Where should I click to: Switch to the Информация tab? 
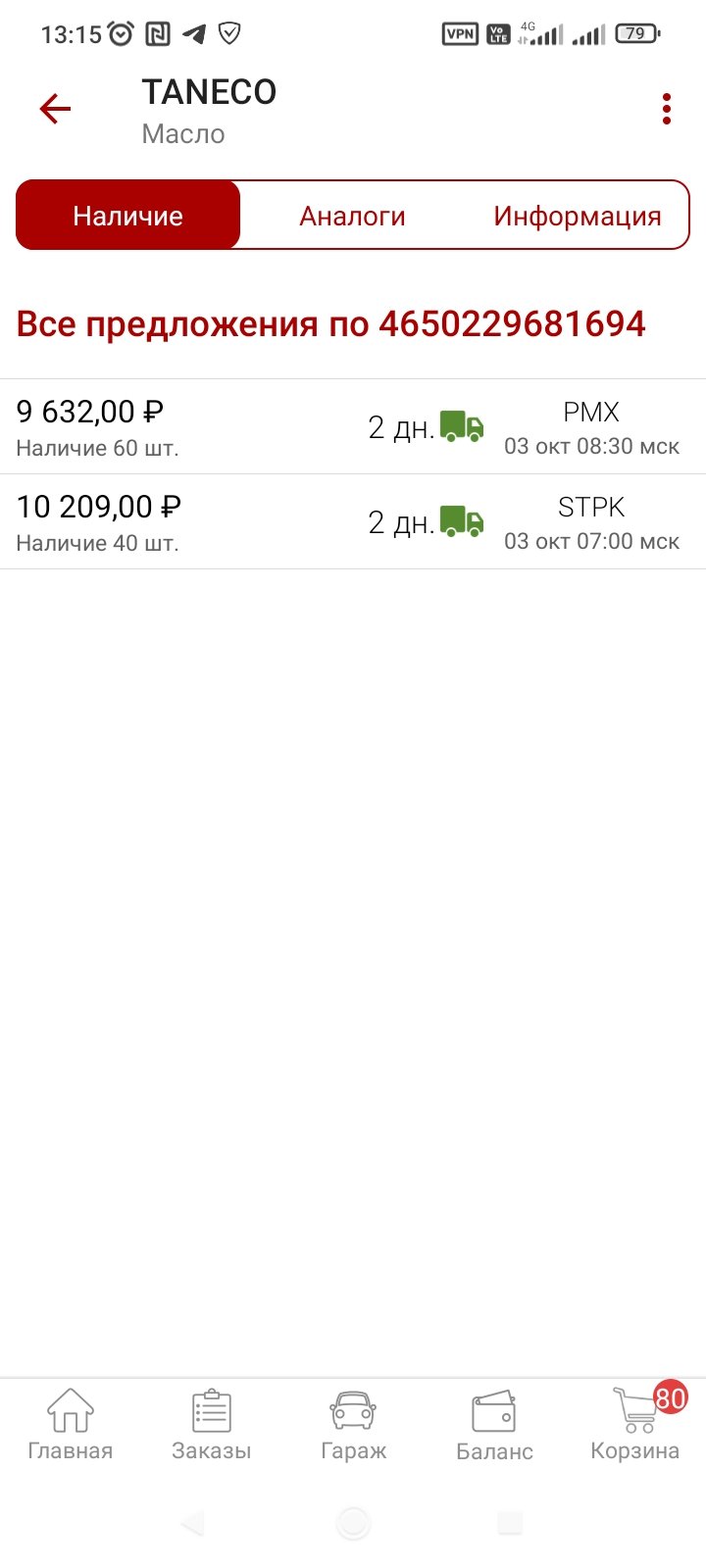click(578, 216)
